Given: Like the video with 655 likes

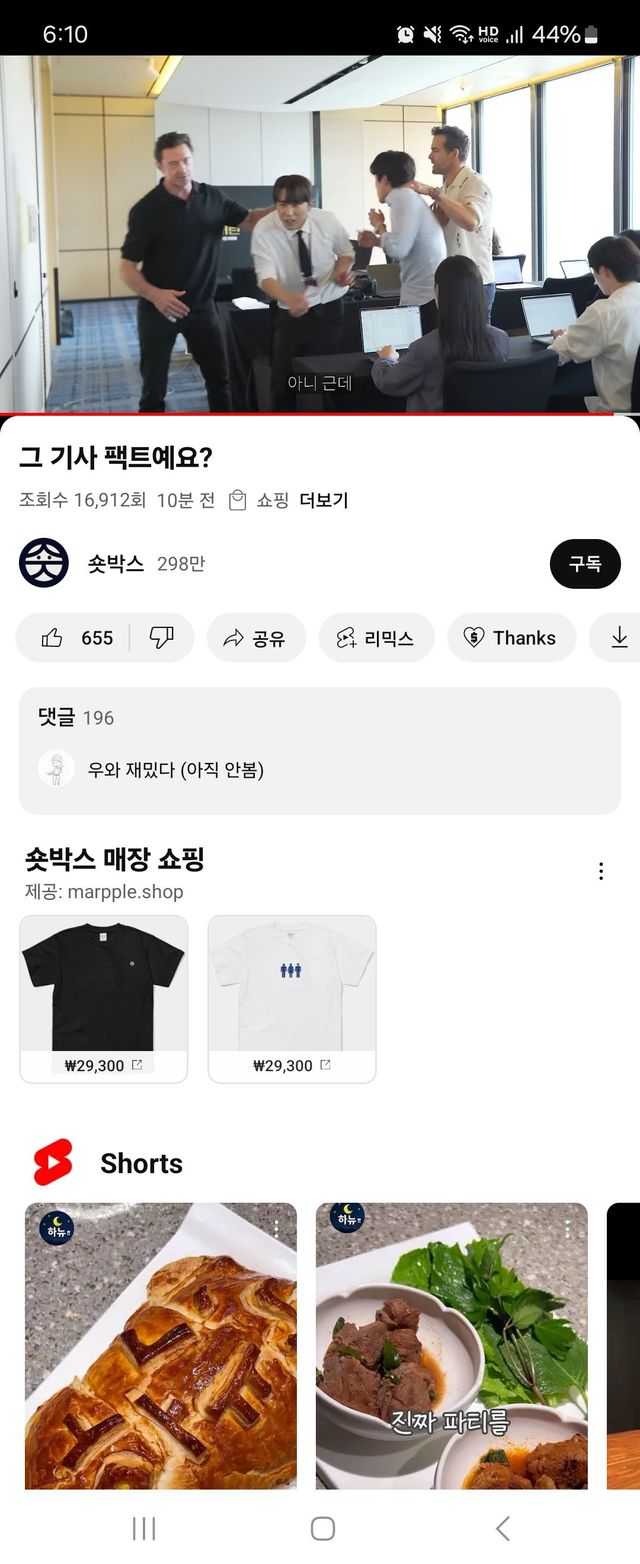Looking at the screenshot, I should (76, 638).
